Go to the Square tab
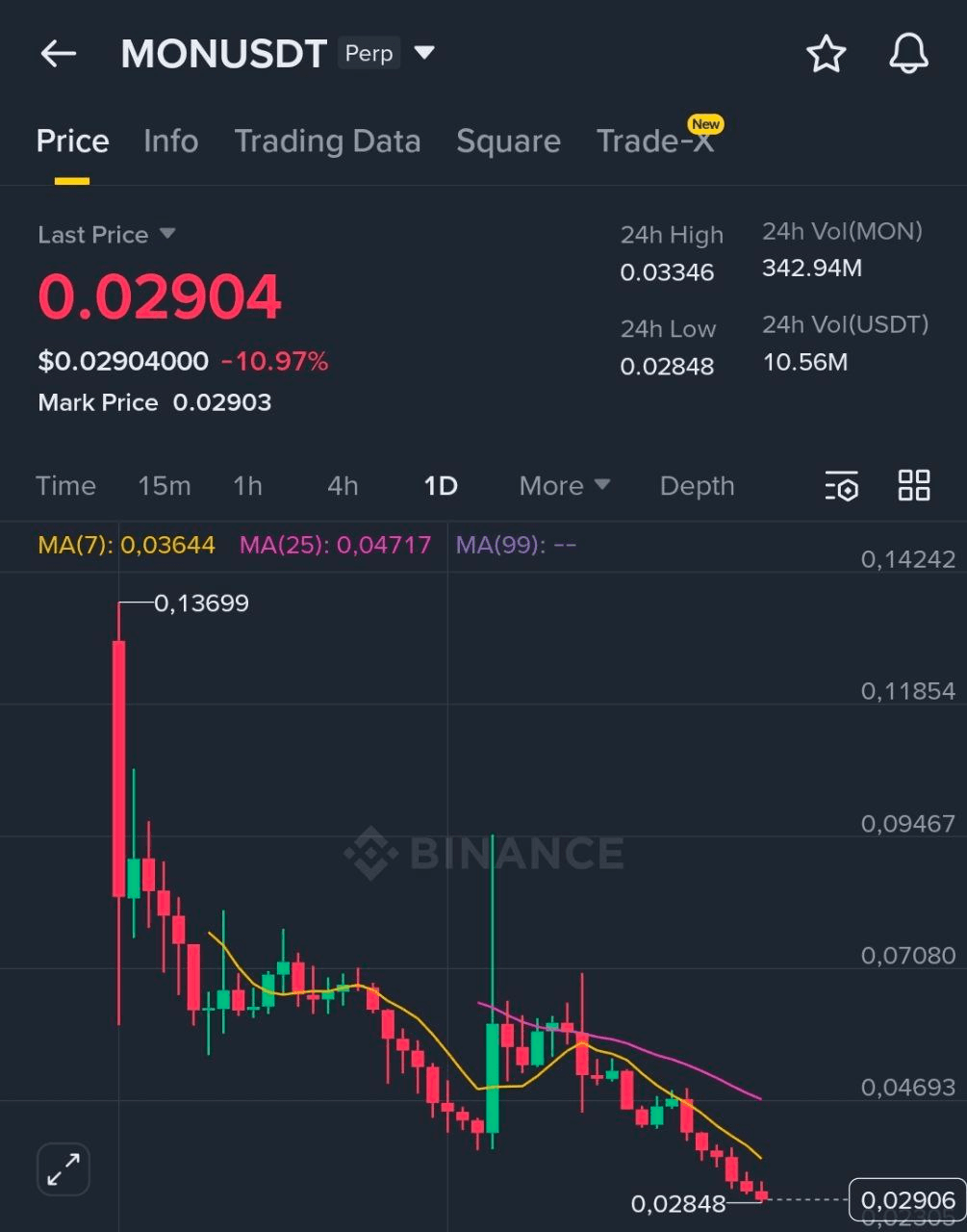Image resolution: width=967 pixels, height=1232 pixels. tap(508, 141)
